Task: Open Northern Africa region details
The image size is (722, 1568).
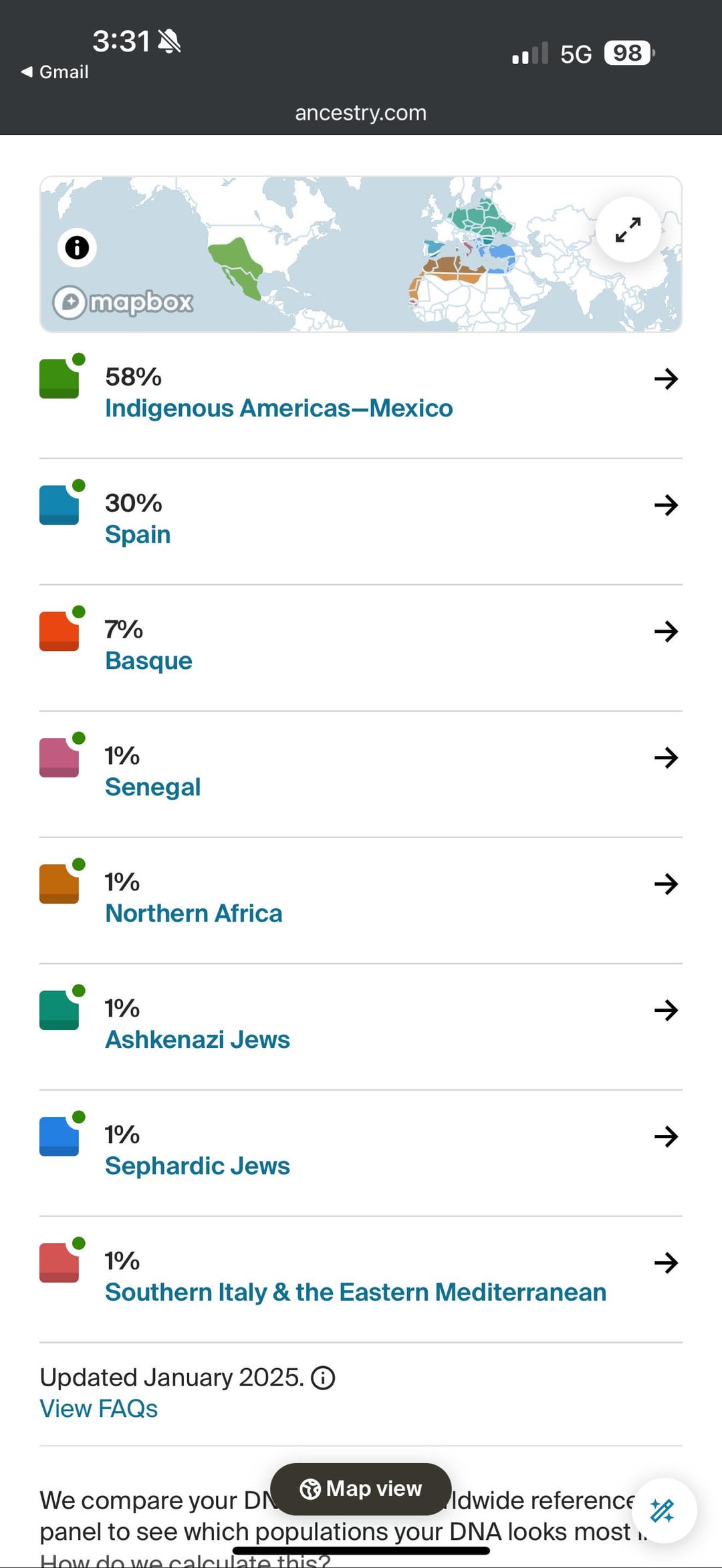Action: click(194, 913)
